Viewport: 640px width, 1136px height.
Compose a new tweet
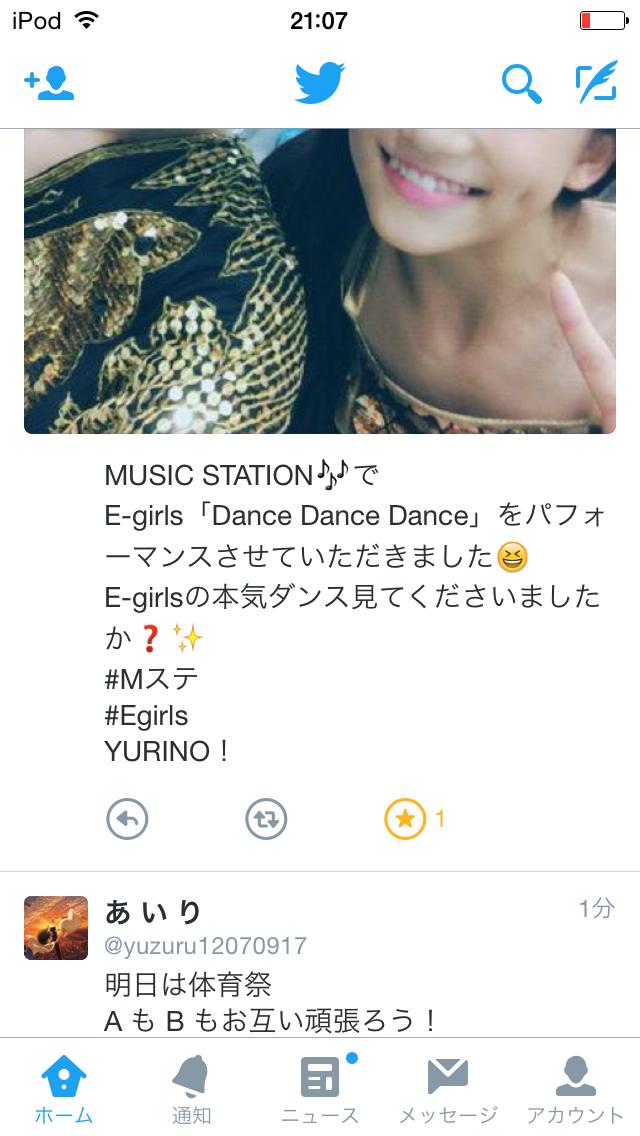(596, 84)
